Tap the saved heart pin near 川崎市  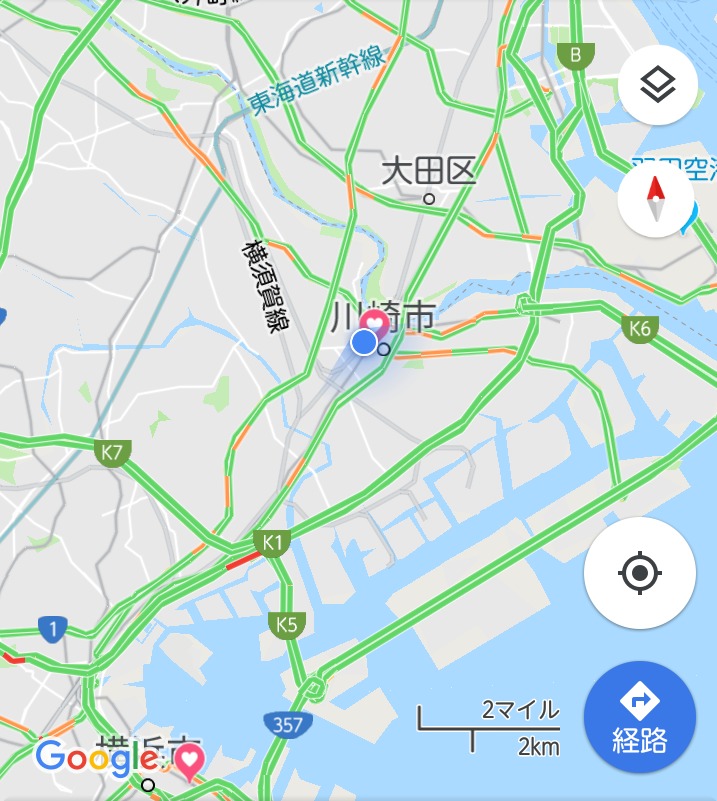[375, 325]
